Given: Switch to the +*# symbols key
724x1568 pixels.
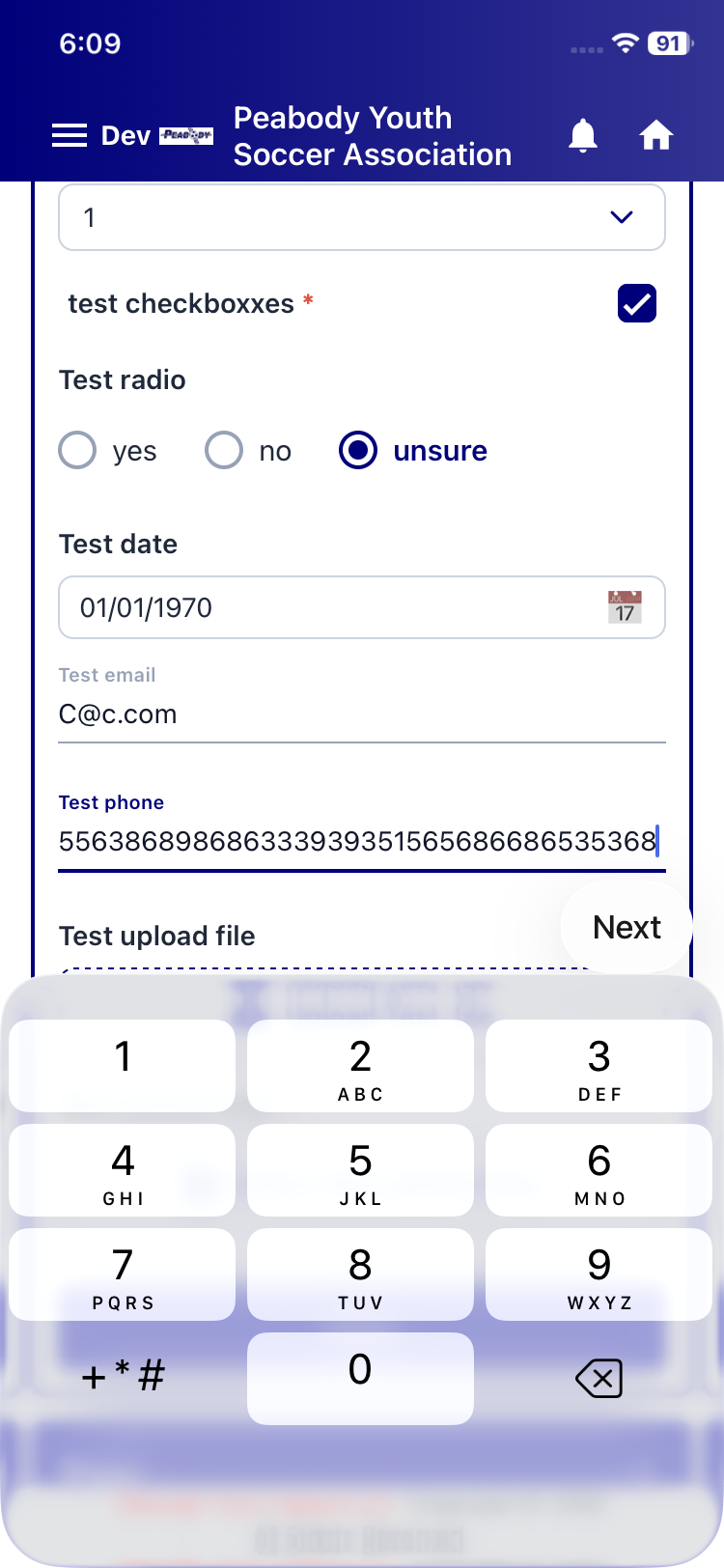Looking at the screenshot, I should coord(123,1375).
